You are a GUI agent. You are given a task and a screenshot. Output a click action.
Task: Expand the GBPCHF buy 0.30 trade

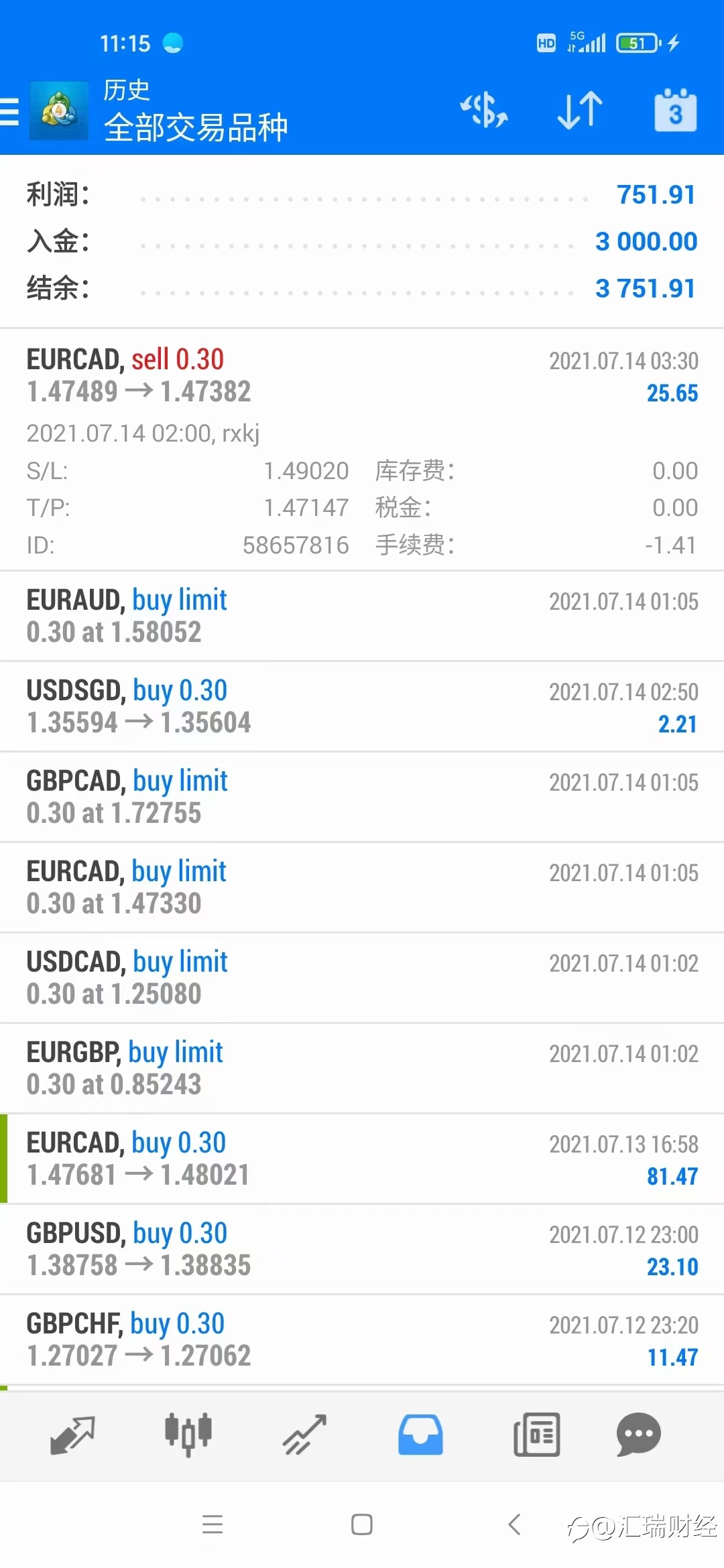pyautogui.click(x=362, y=1340)
